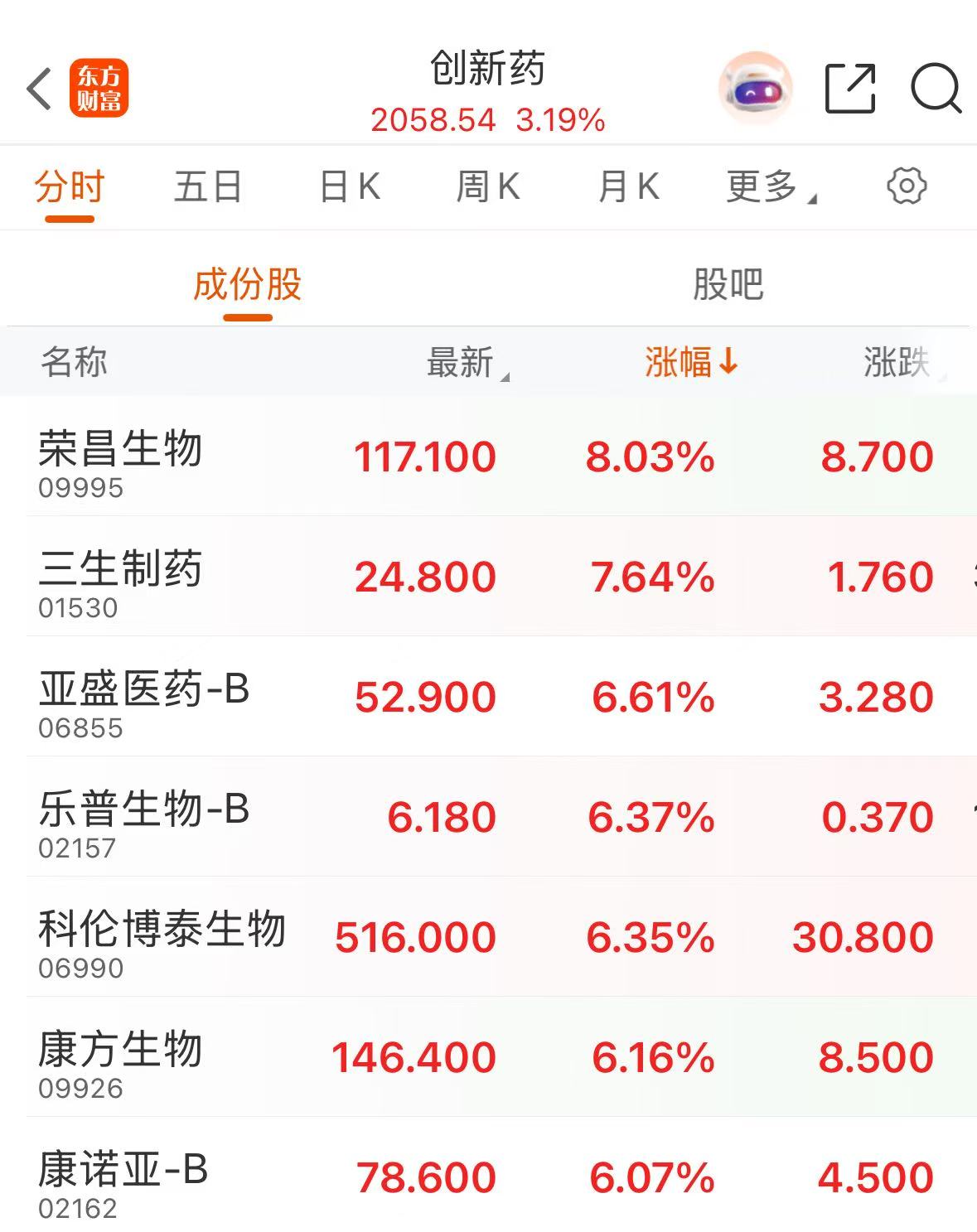Share this 创新药 page
The height and width of the screenshot is (1232, 977).
pyautogui.click(x=850, y=89)
